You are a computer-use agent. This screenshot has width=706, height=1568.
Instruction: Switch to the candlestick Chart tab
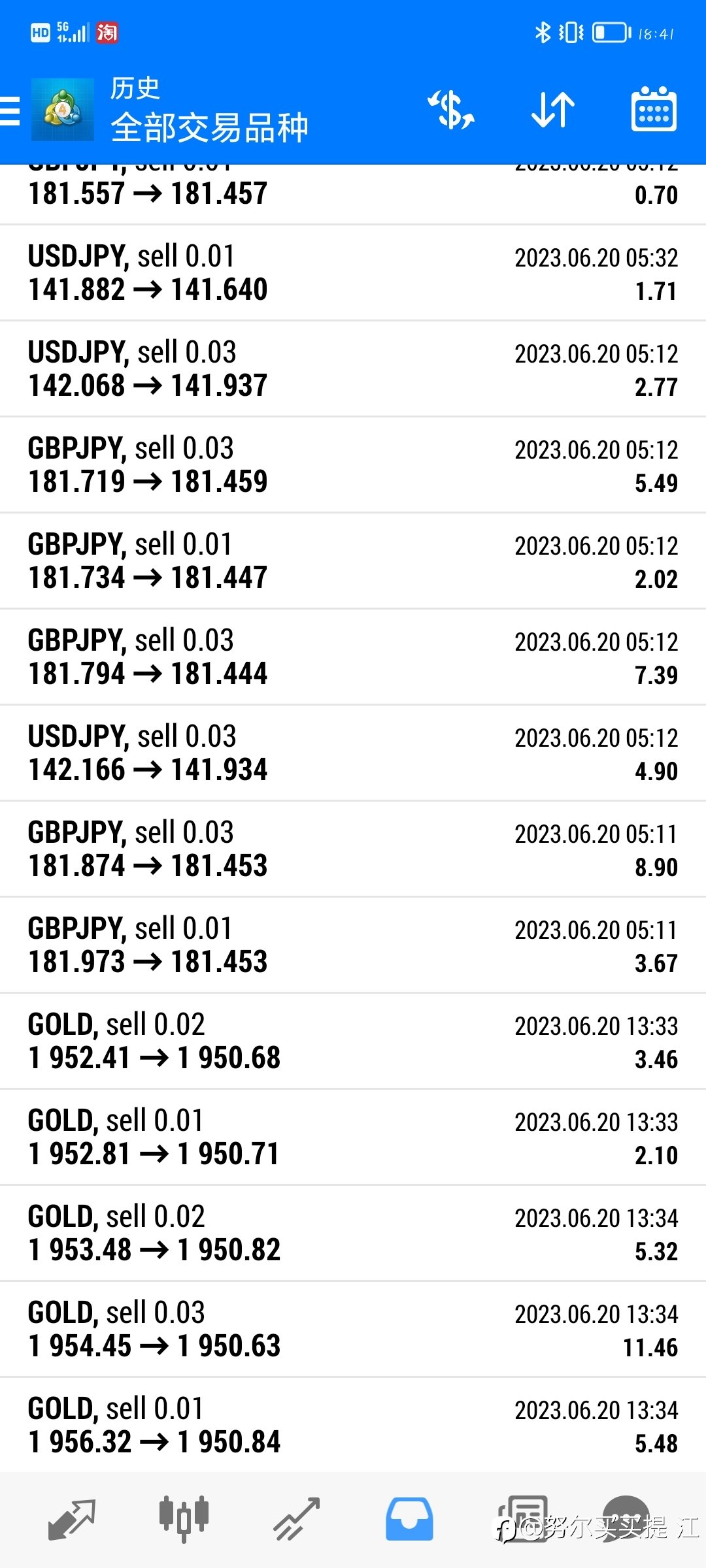coord(184,1520)
